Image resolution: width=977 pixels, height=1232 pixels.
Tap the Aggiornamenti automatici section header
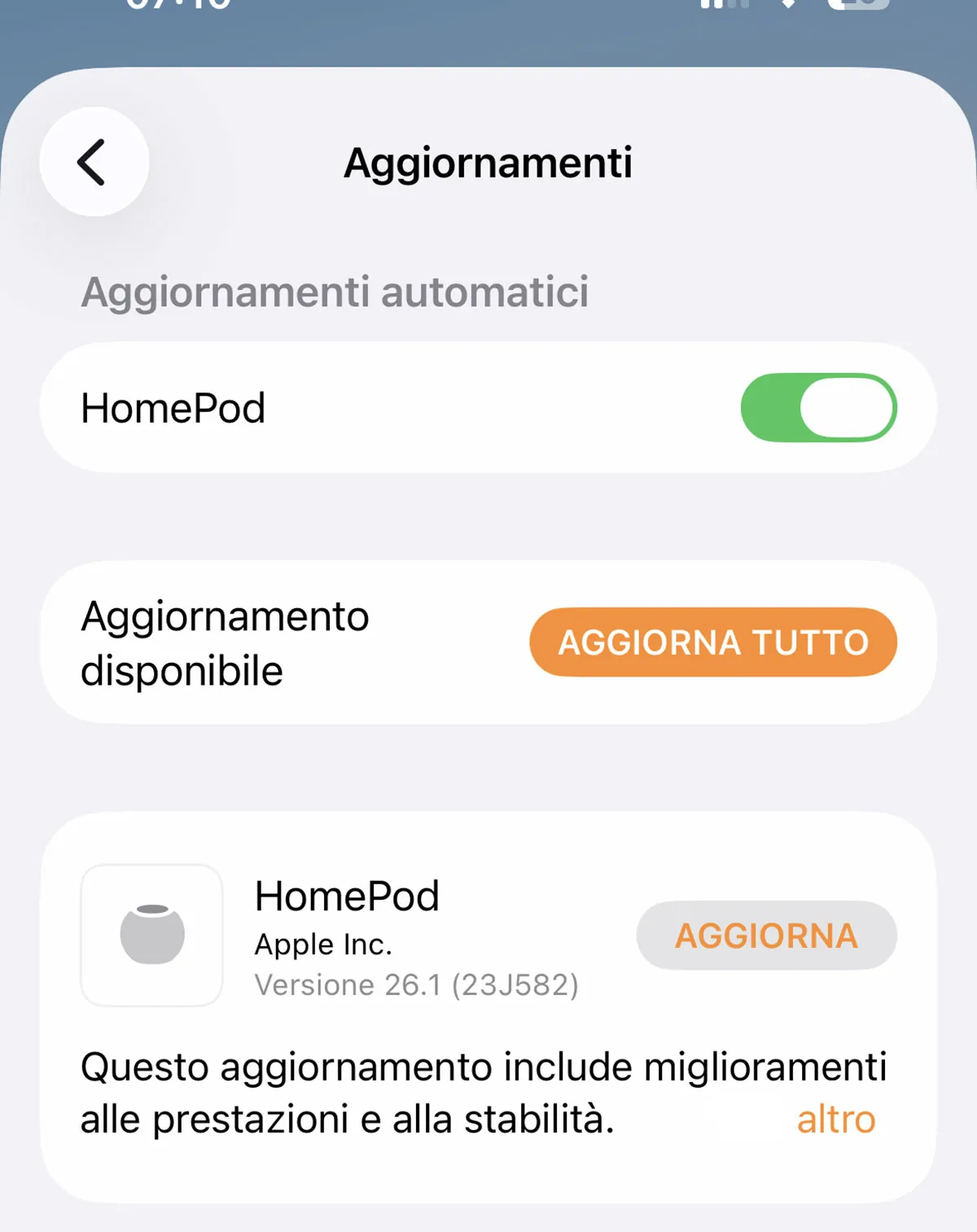click(334, 292)
